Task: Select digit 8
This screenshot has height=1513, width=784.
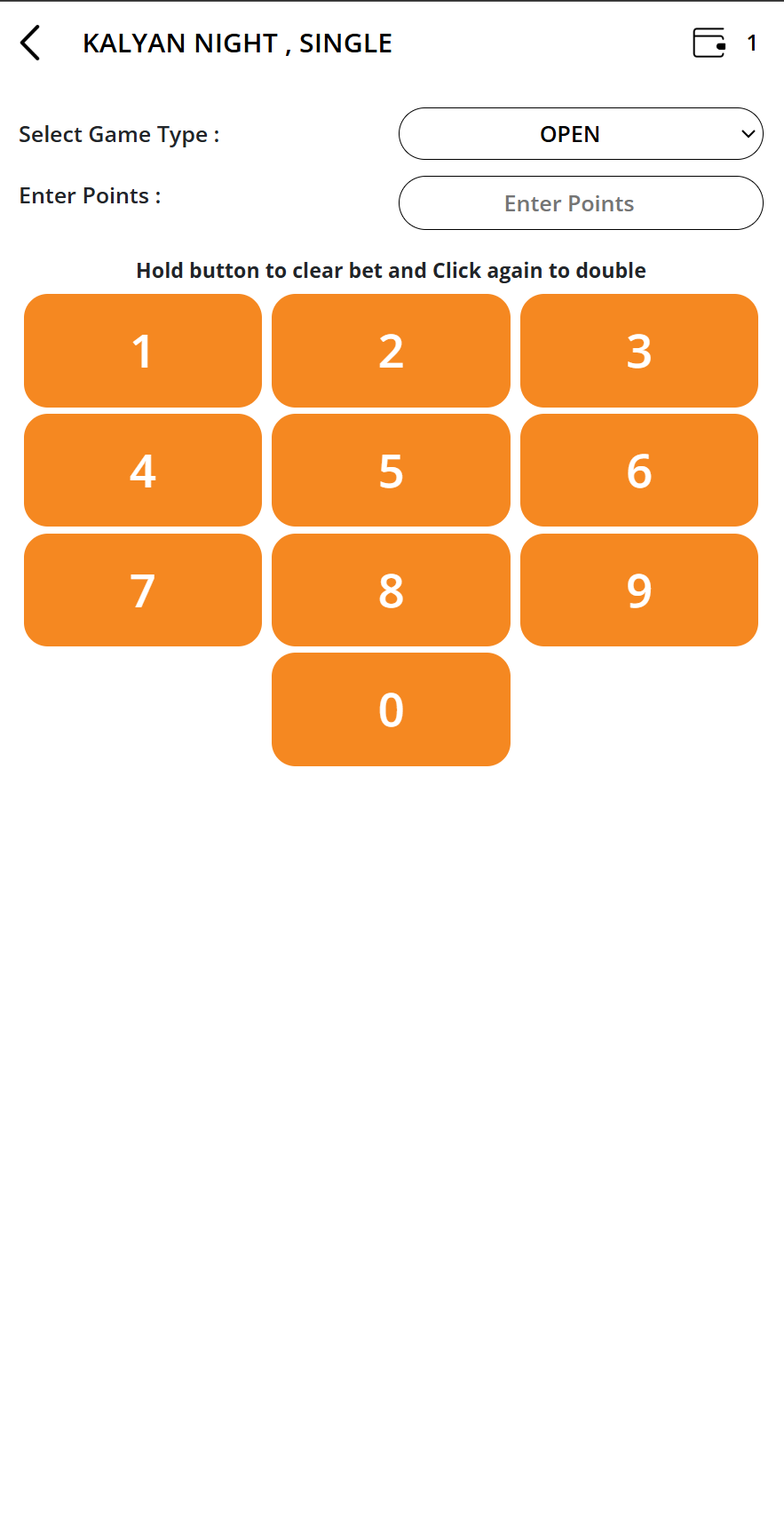Action: (x=391, y=590)
